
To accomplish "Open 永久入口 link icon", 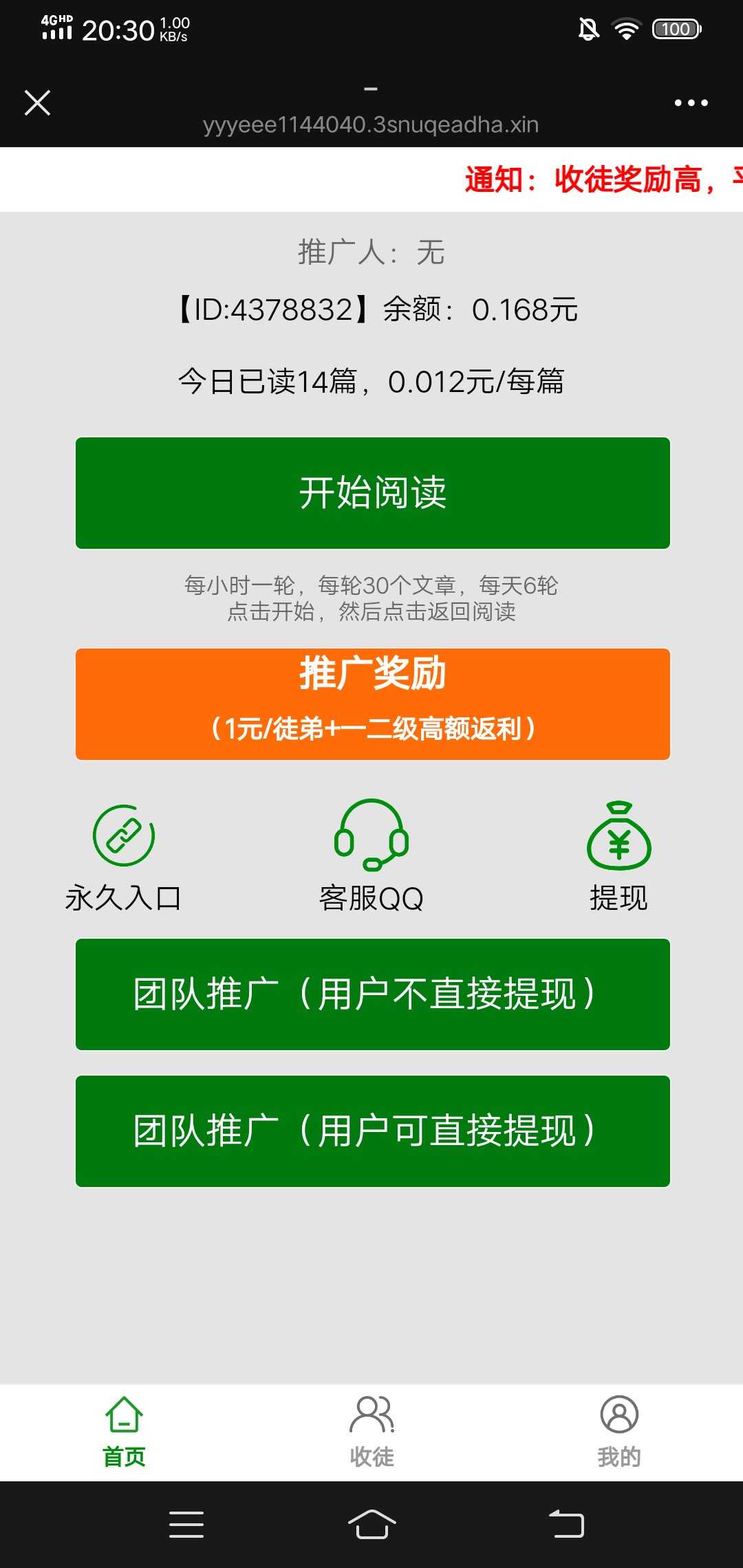I will (124, 836).
